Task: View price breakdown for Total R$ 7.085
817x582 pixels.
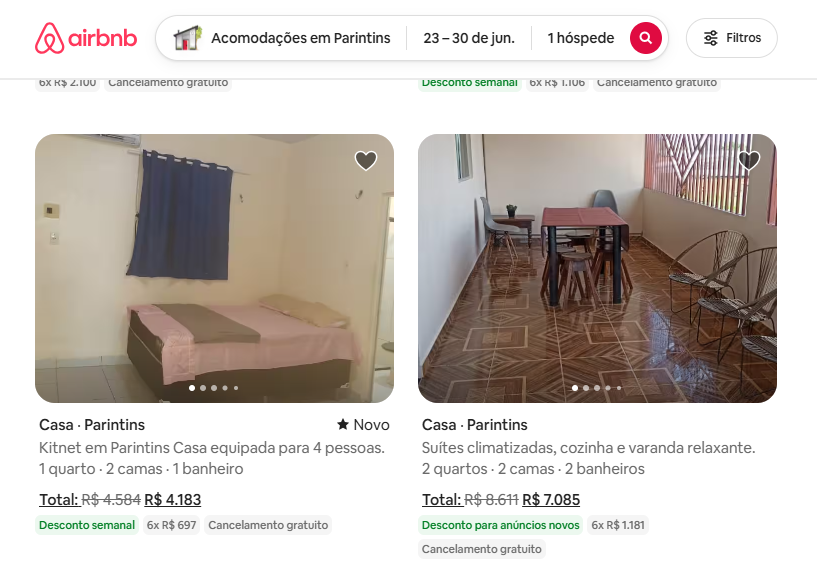Action: 501,500
